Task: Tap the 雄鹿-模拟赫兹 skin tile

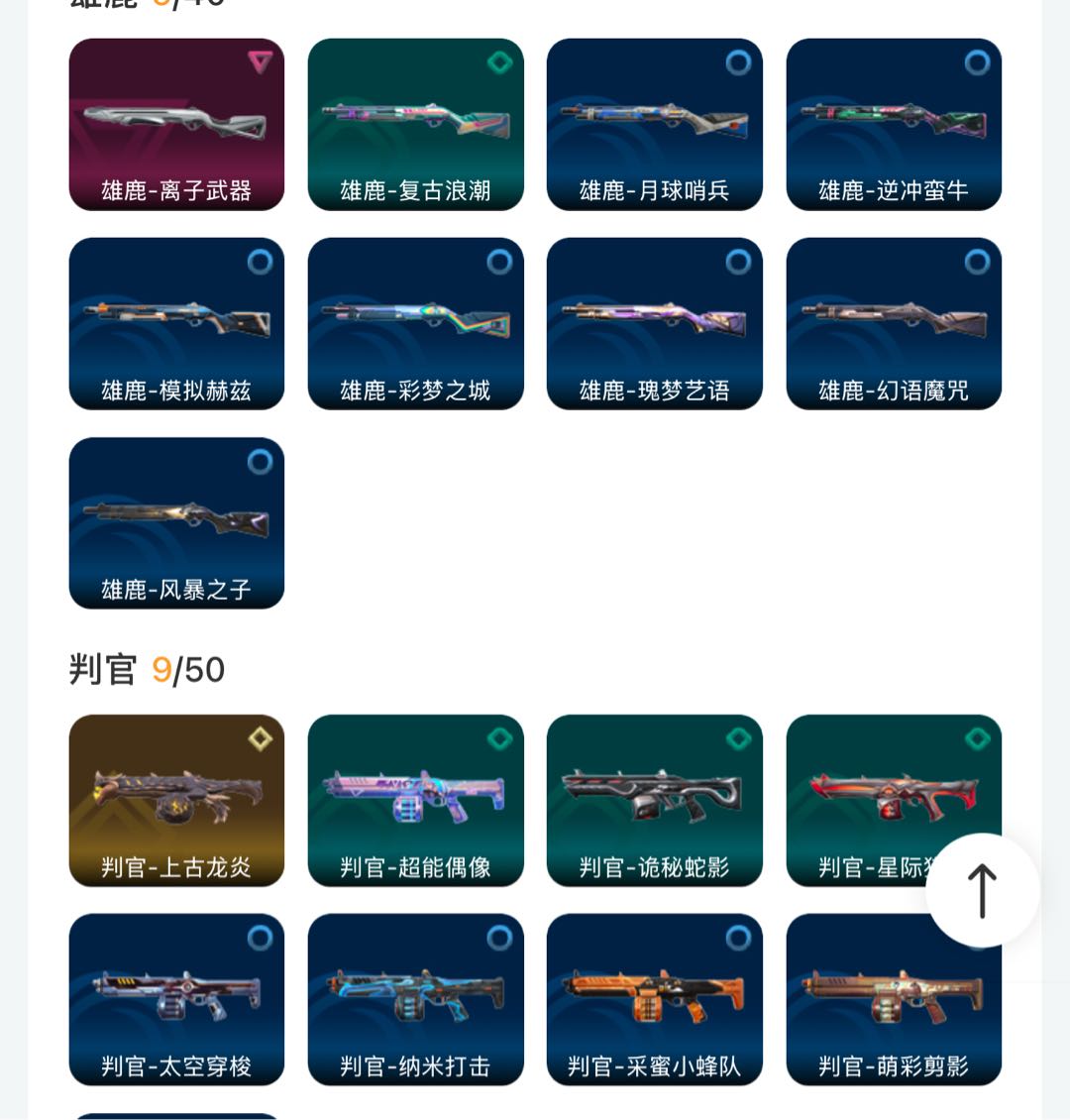Action: (x=176, y=323)
